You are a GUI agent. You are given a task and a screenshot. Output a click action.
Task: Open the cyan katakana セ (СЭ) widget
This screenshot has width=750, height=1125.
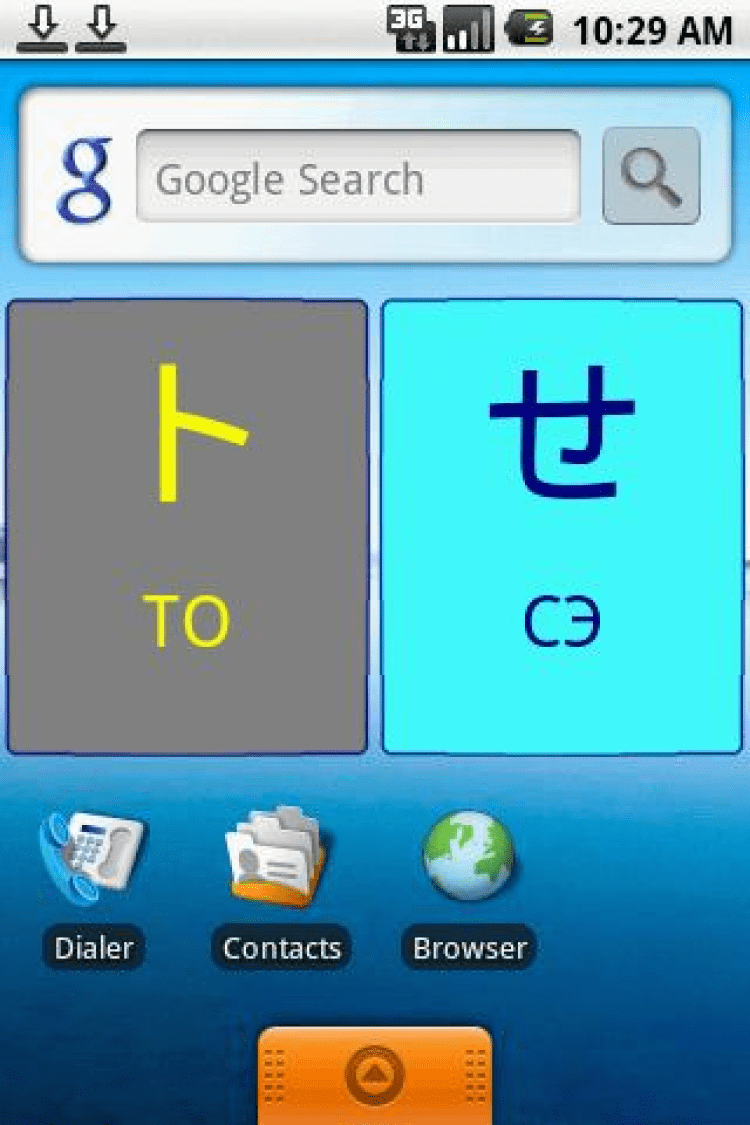point(562,527)
